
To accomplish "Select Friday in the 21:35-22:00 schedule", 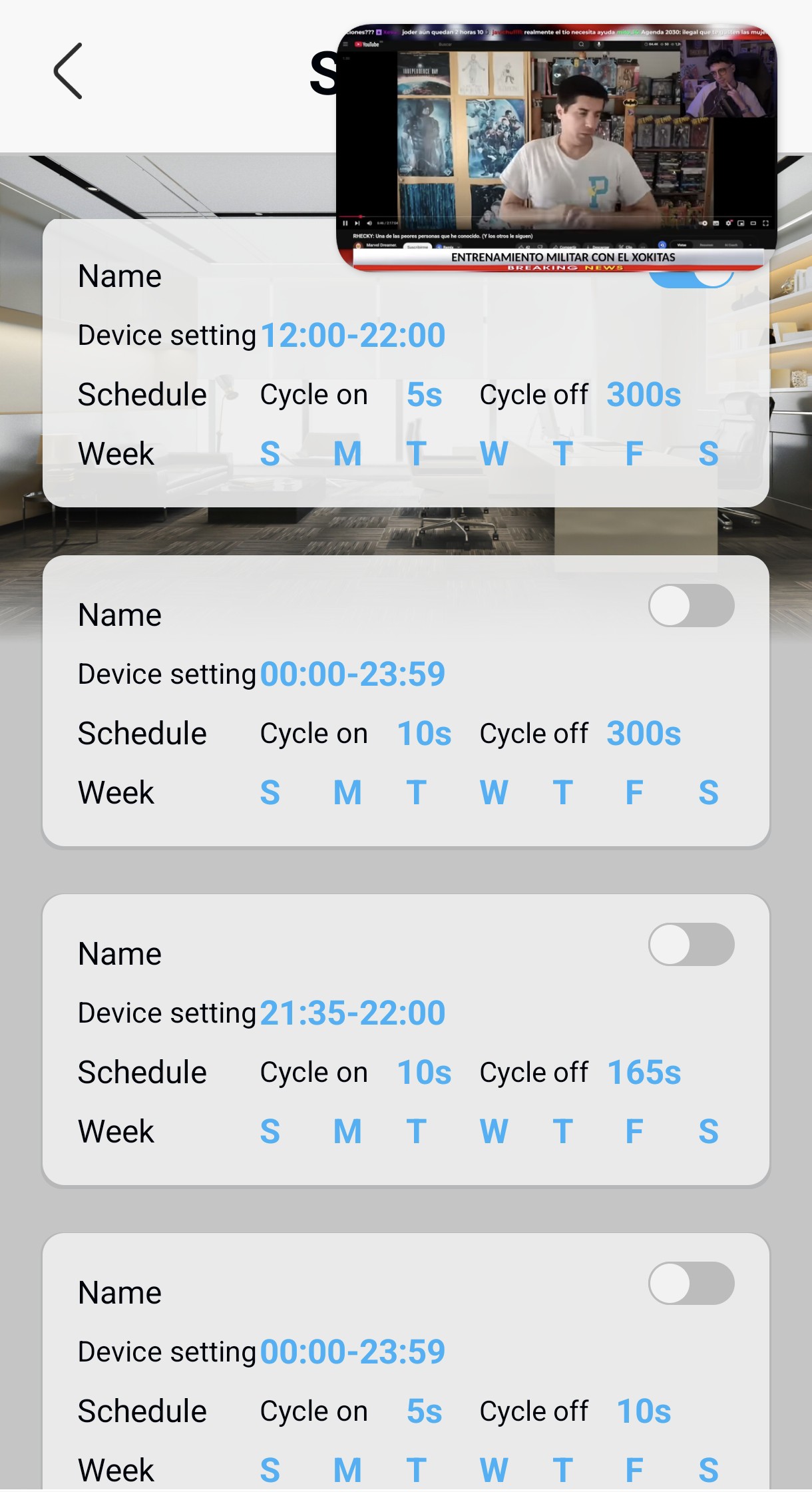I will coord(634,1131).
